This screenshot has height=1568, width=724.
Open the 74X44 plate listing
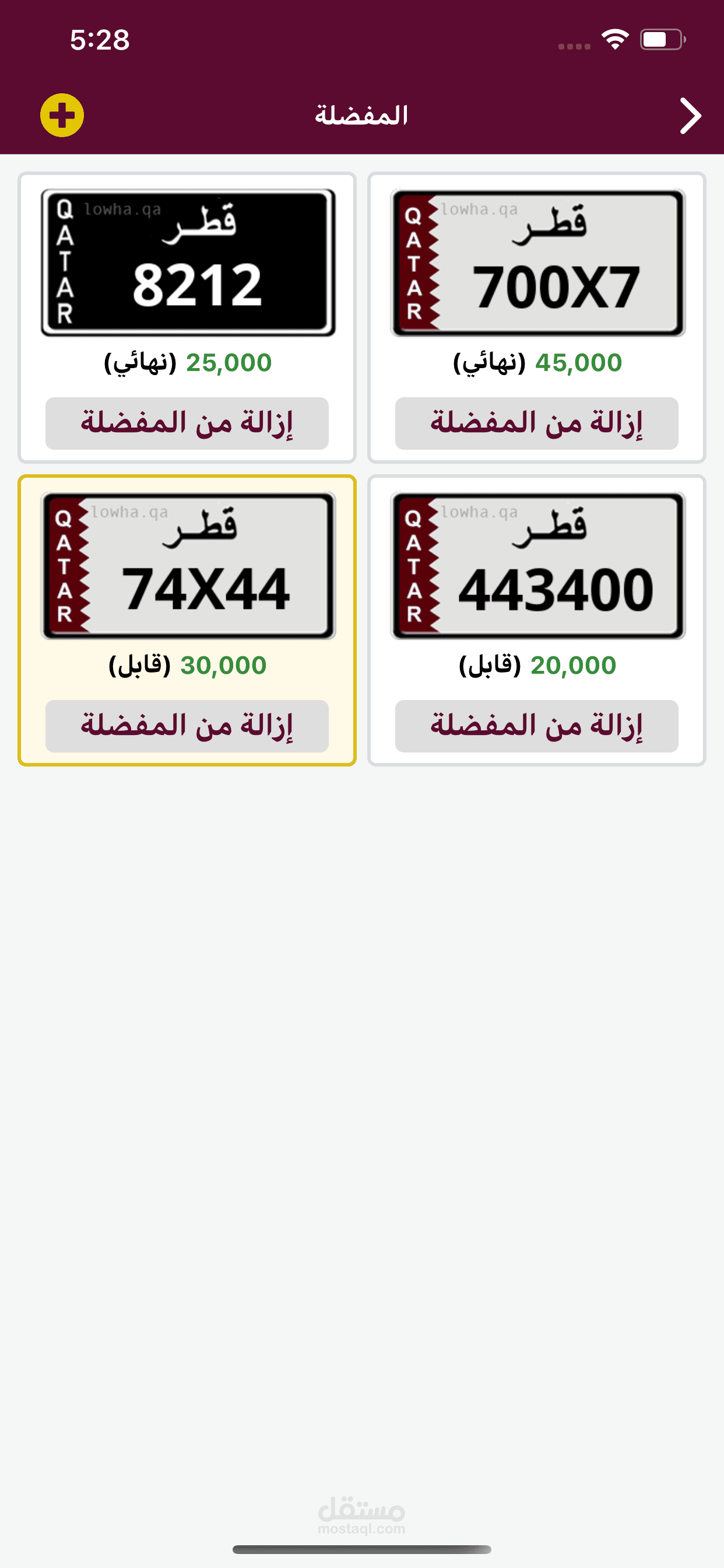[x=187, y=565]
